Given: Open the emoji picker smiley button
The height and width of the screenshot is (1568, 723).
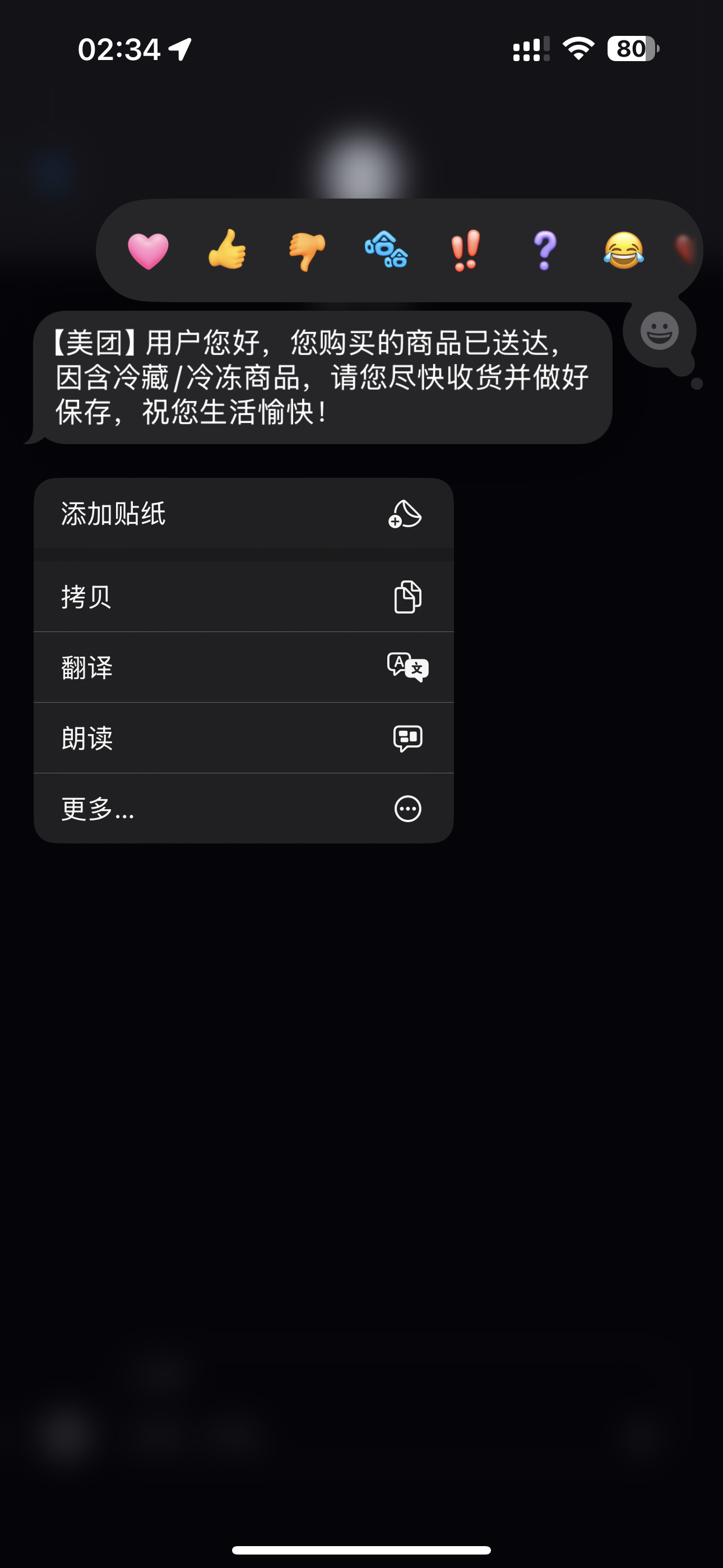Looking at the screenshot, I should (660, 331).
